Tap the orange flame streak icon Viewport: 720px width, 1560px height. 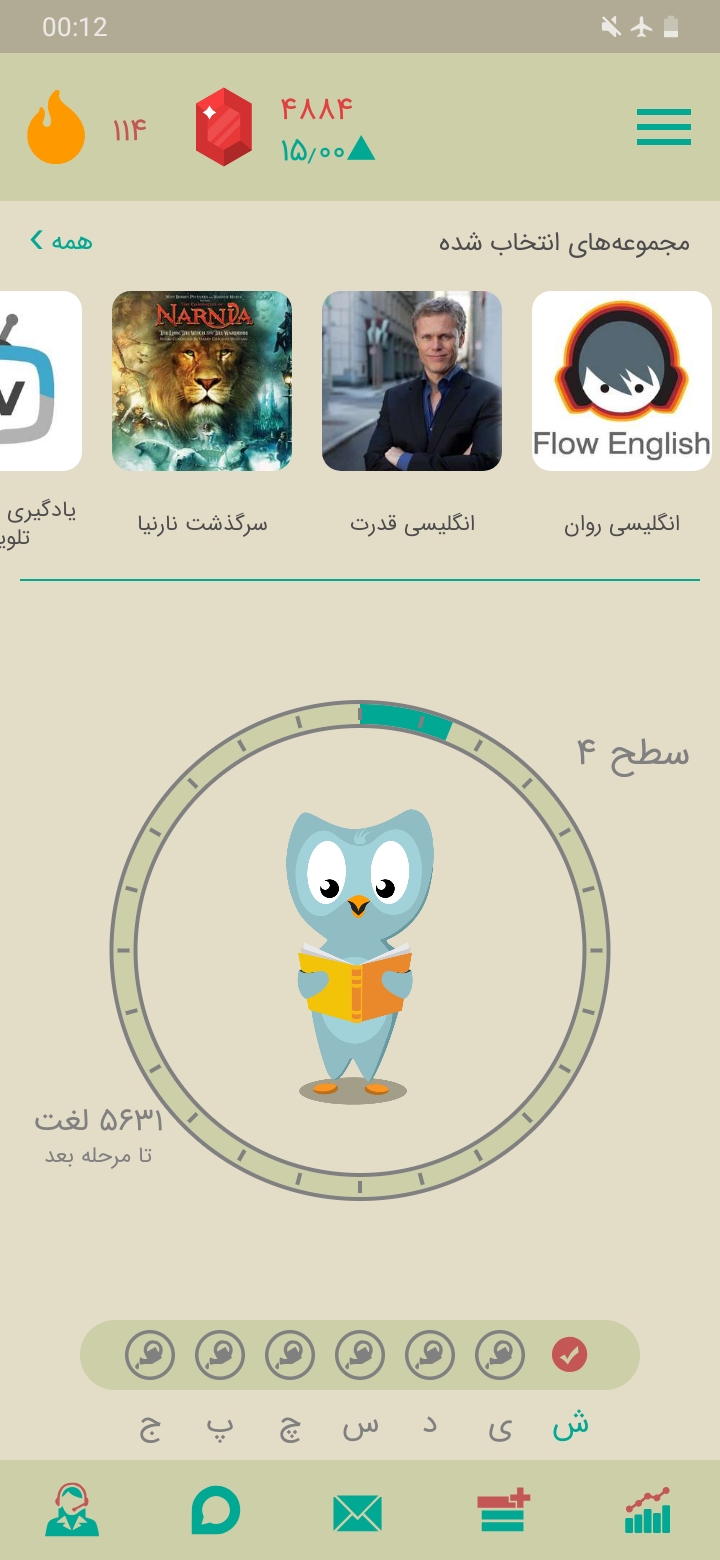[x=56, y=127]
